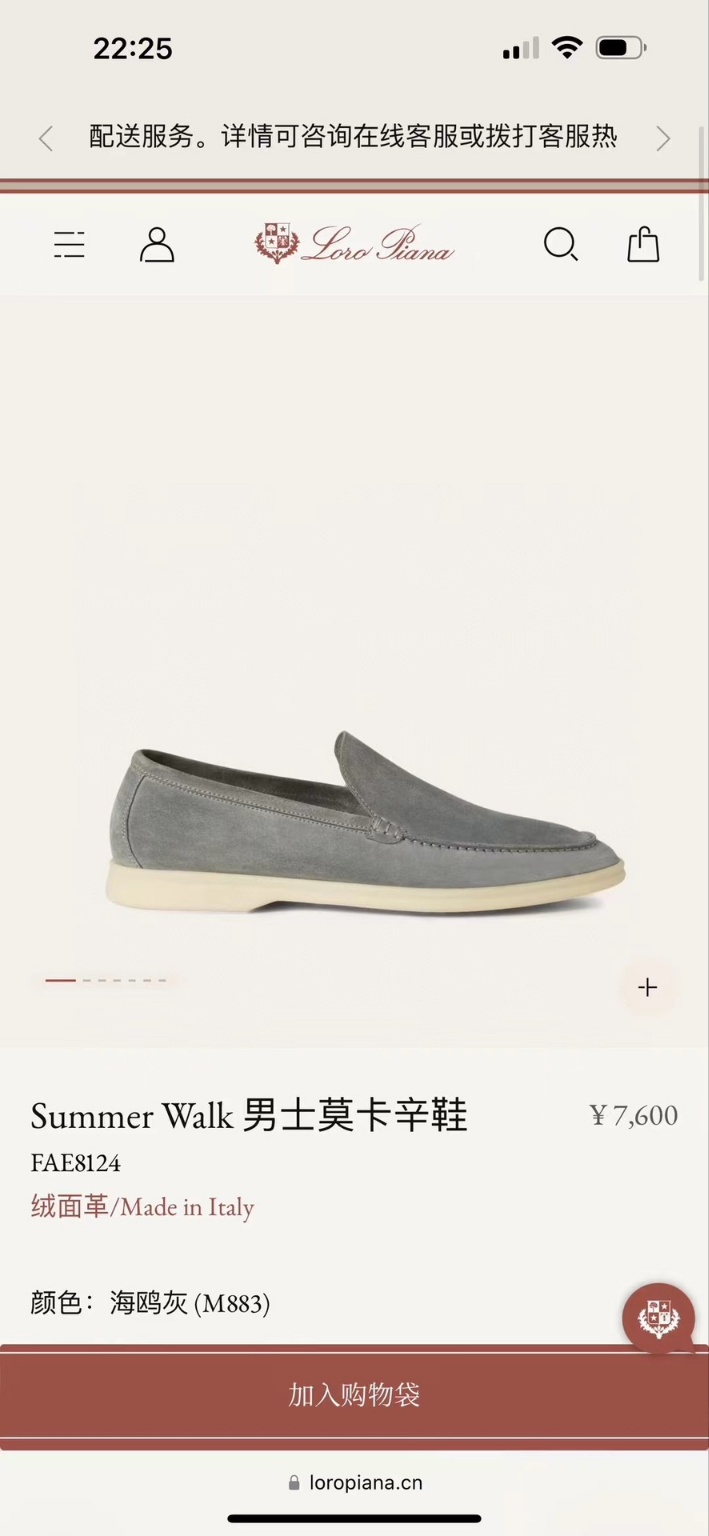Image resolution: width=709 pixels, height=1536 pixels.
Task: Show previous announcement with left arrow
Action: tap(45, 138)
